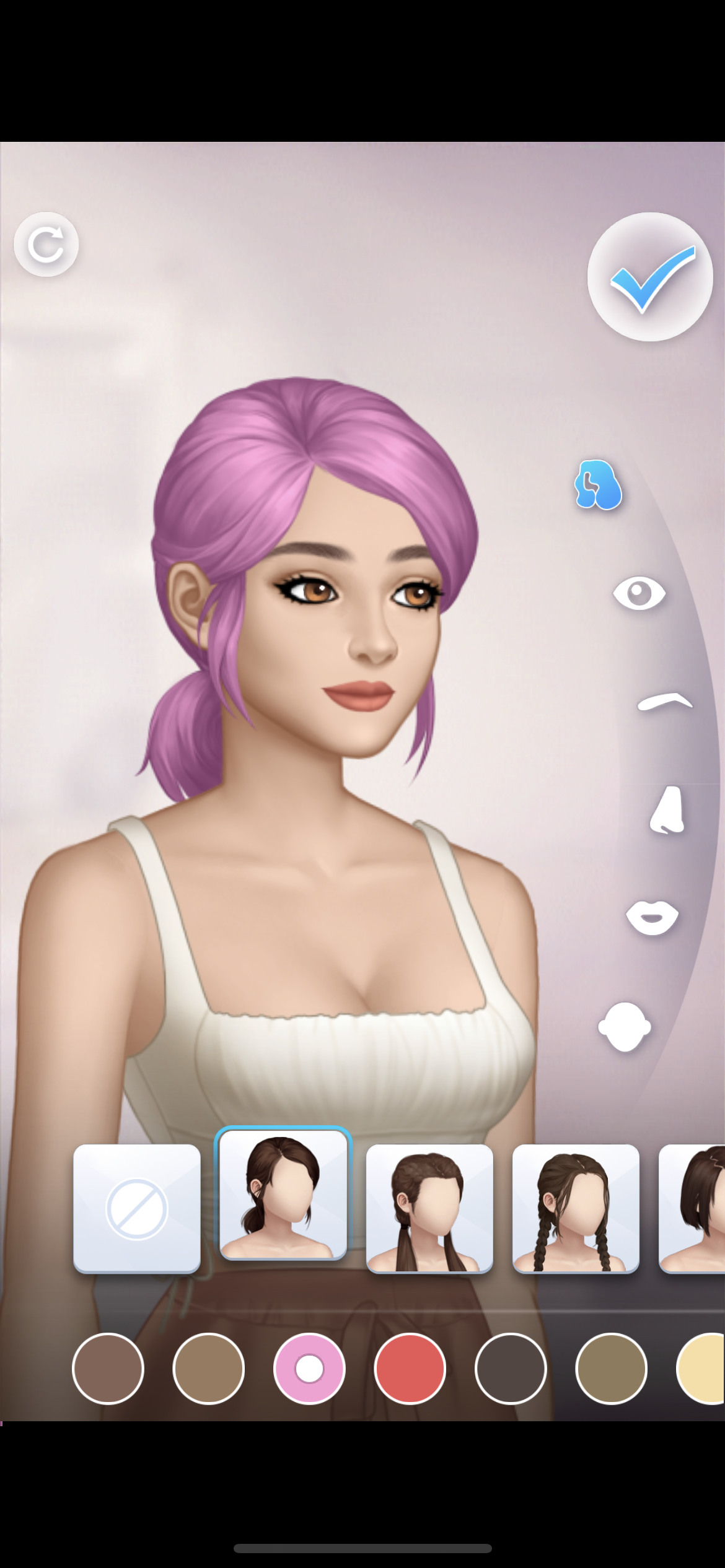Switch to the eyebrows category
725x1568 pixels.
(665, 702)
